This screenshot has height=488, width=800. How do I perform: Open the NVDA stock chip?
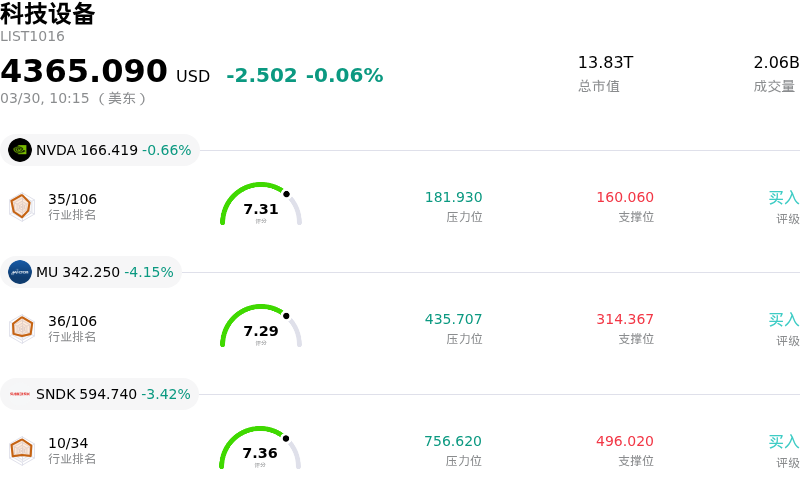click(100, 150)
